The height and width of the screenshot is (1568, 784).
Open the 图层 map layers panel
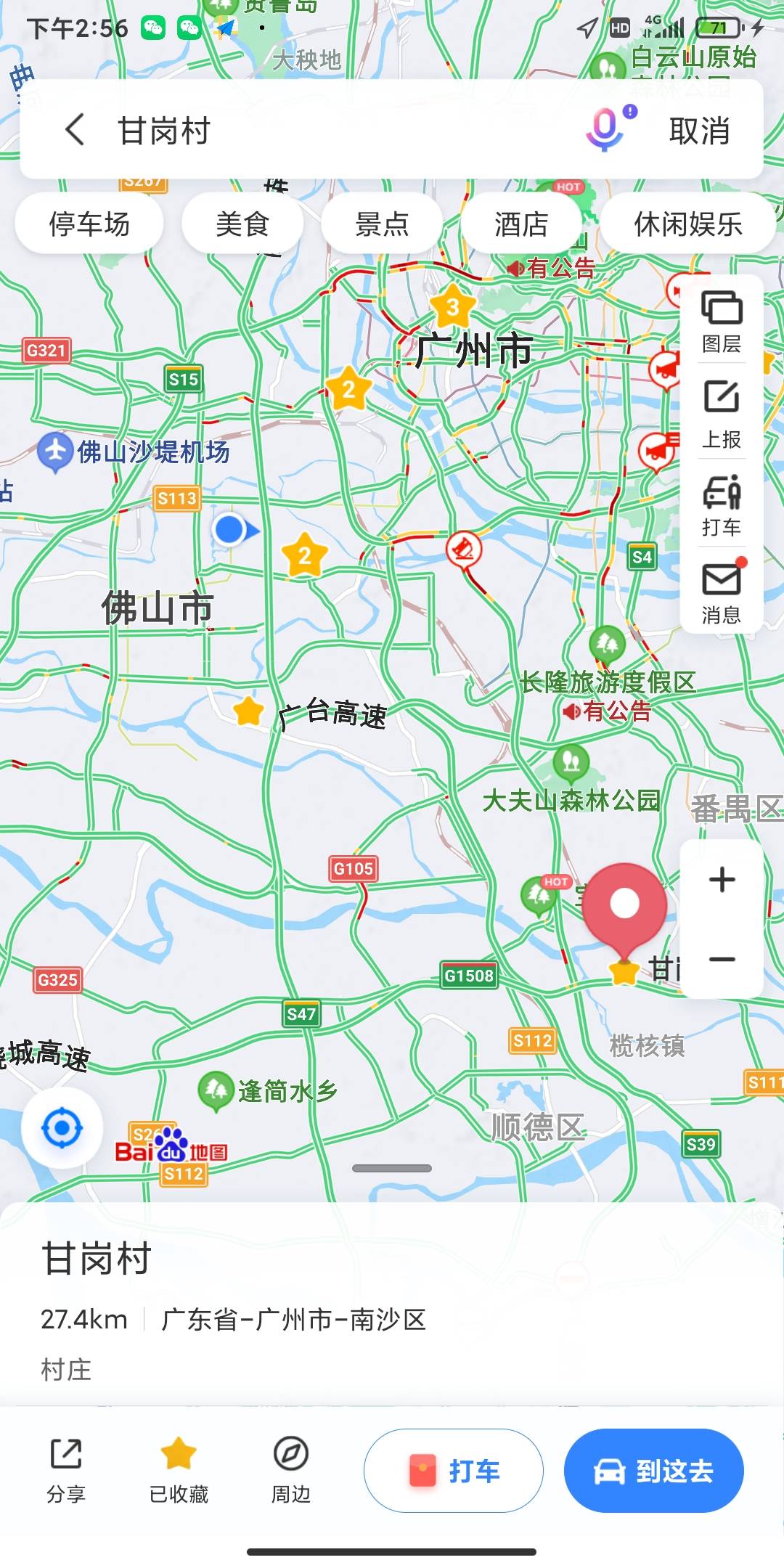click(x=722, y=322)
